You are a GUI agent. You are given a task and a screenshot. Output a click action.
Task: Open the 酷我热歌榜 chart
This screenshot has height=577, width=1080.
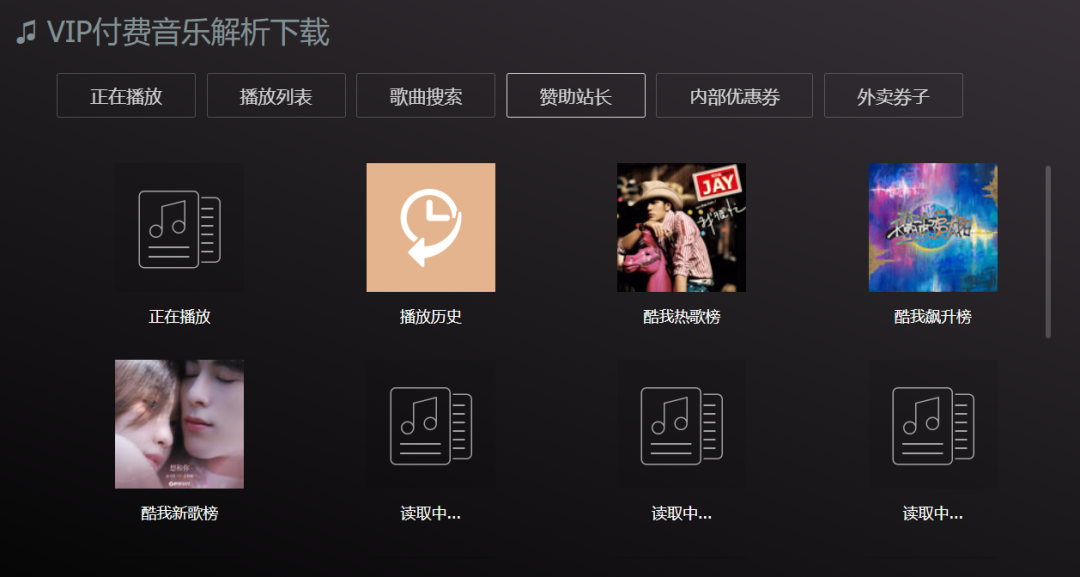point(682,228)
